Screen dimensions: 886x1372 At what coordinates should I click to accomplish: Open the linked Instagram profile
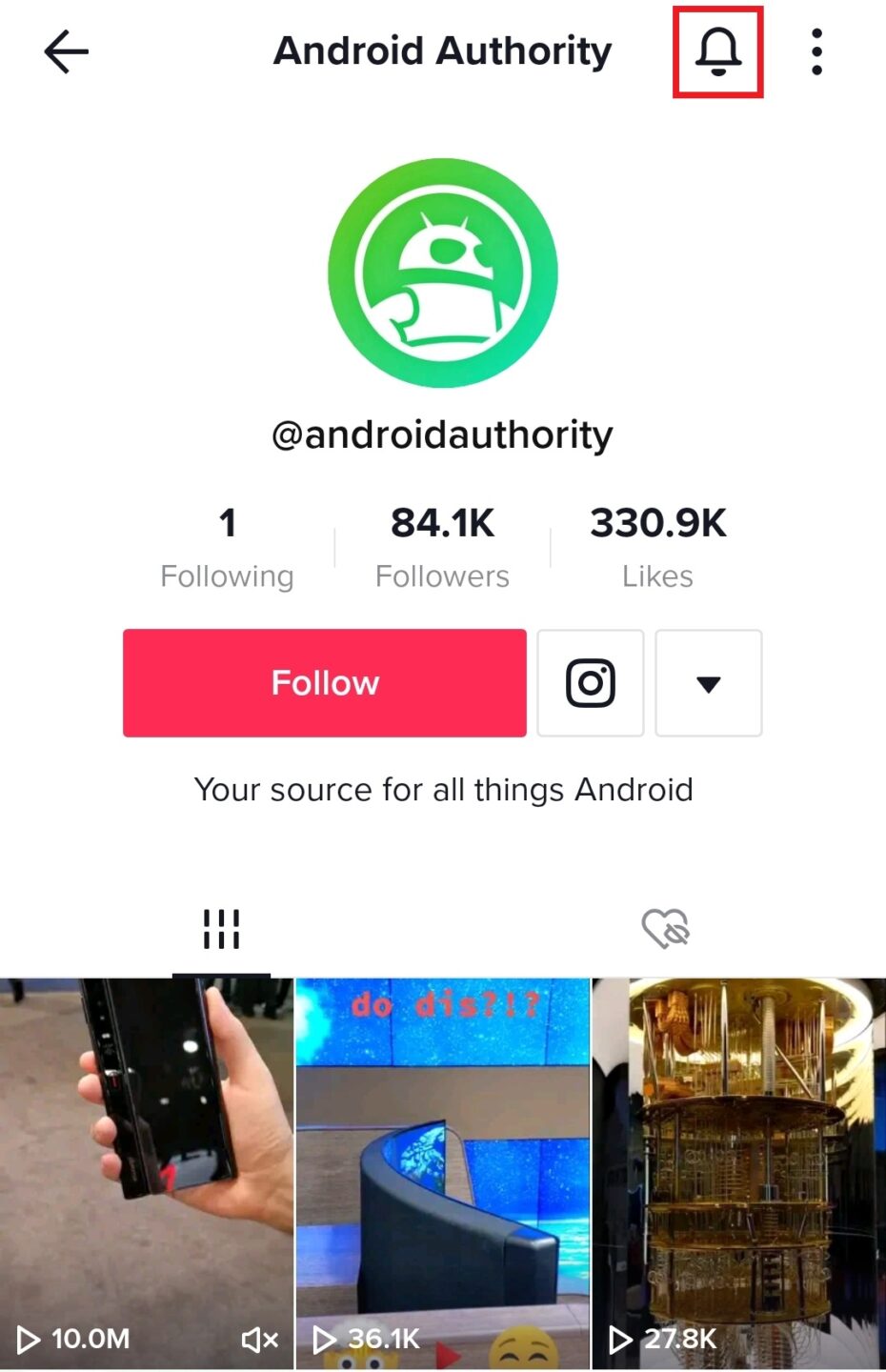(590, 682)
